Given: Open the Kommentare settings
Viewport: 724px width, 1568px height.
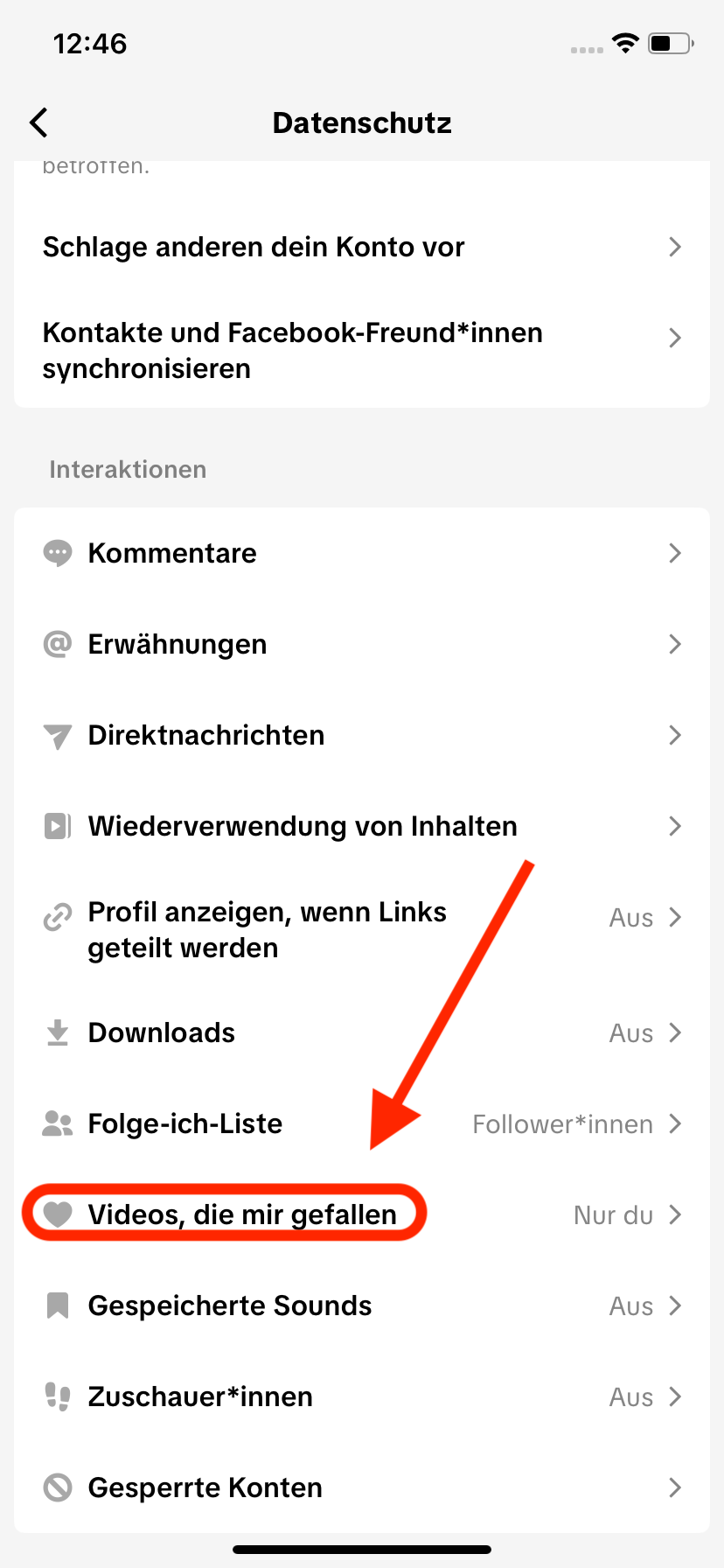Looking at the screenshot, I should (362, 553).
